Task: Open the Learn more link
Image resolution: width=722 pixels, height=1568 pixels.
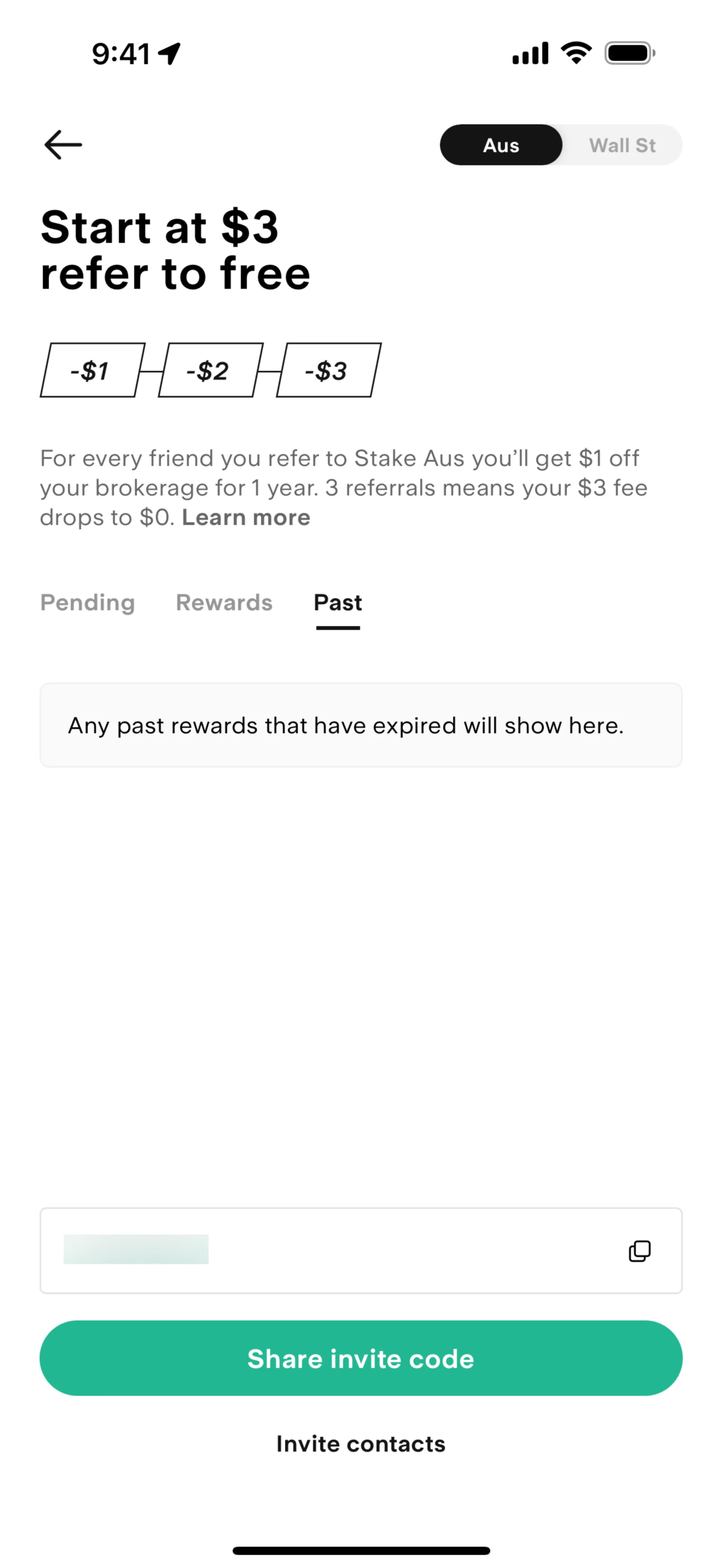Action: [x=246, y=518]
